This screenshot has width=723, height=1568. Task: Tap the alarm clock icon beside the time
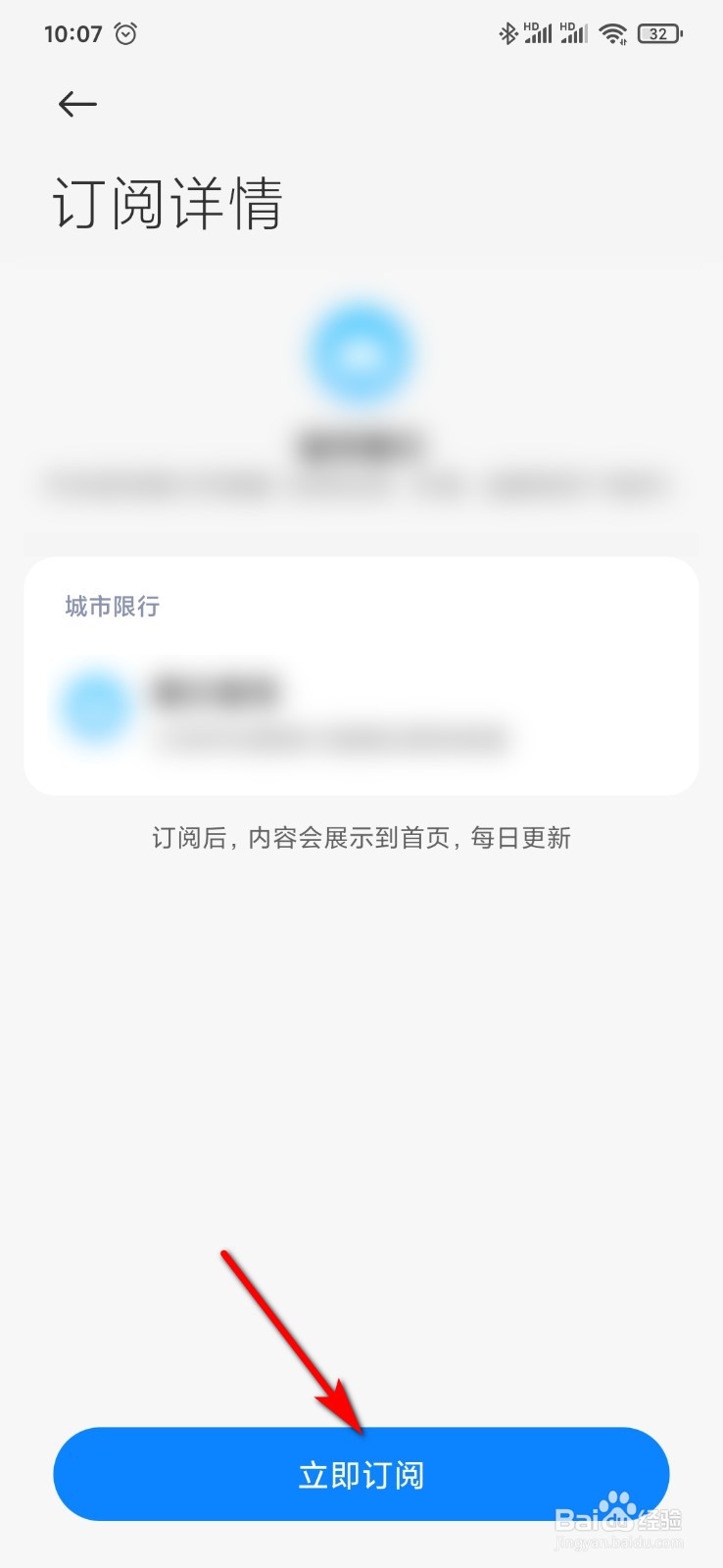coord(125,33)
